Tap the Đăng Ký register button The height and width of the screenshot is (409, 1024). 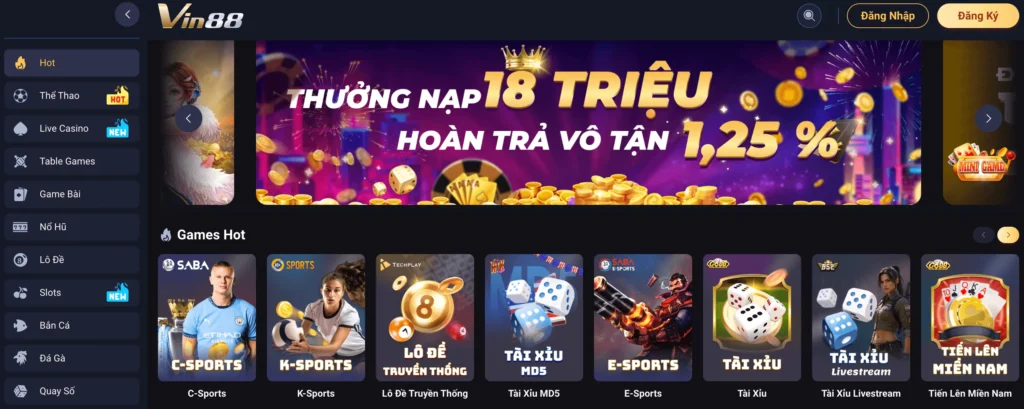coord(977,16)
